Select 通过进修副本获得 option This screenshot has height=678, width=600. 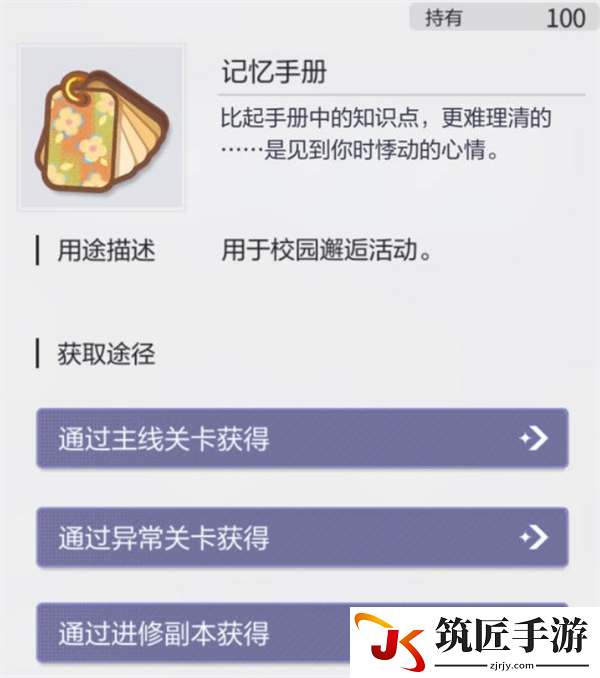click(190, 632)
